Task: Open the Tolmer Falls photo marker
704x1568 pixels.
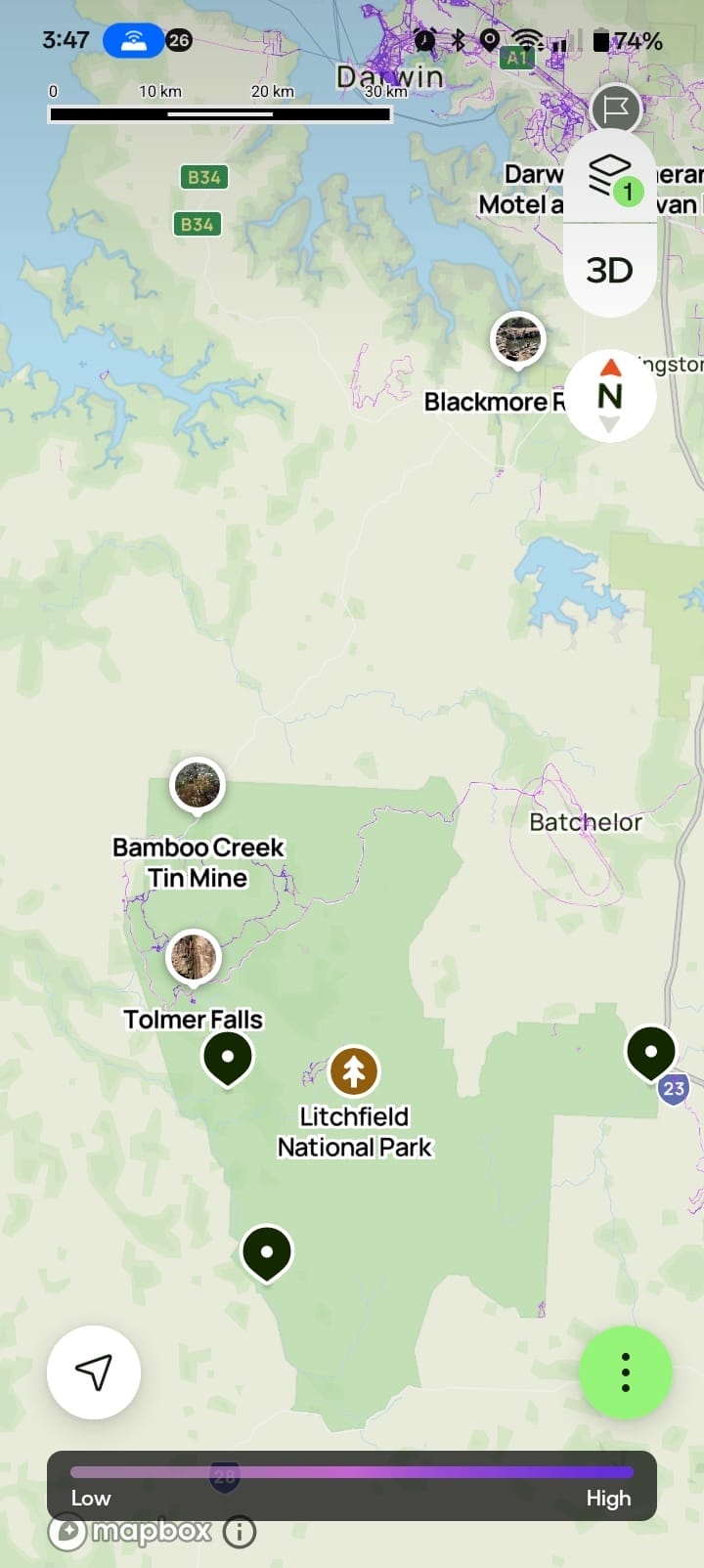Action: coord(193,957)
